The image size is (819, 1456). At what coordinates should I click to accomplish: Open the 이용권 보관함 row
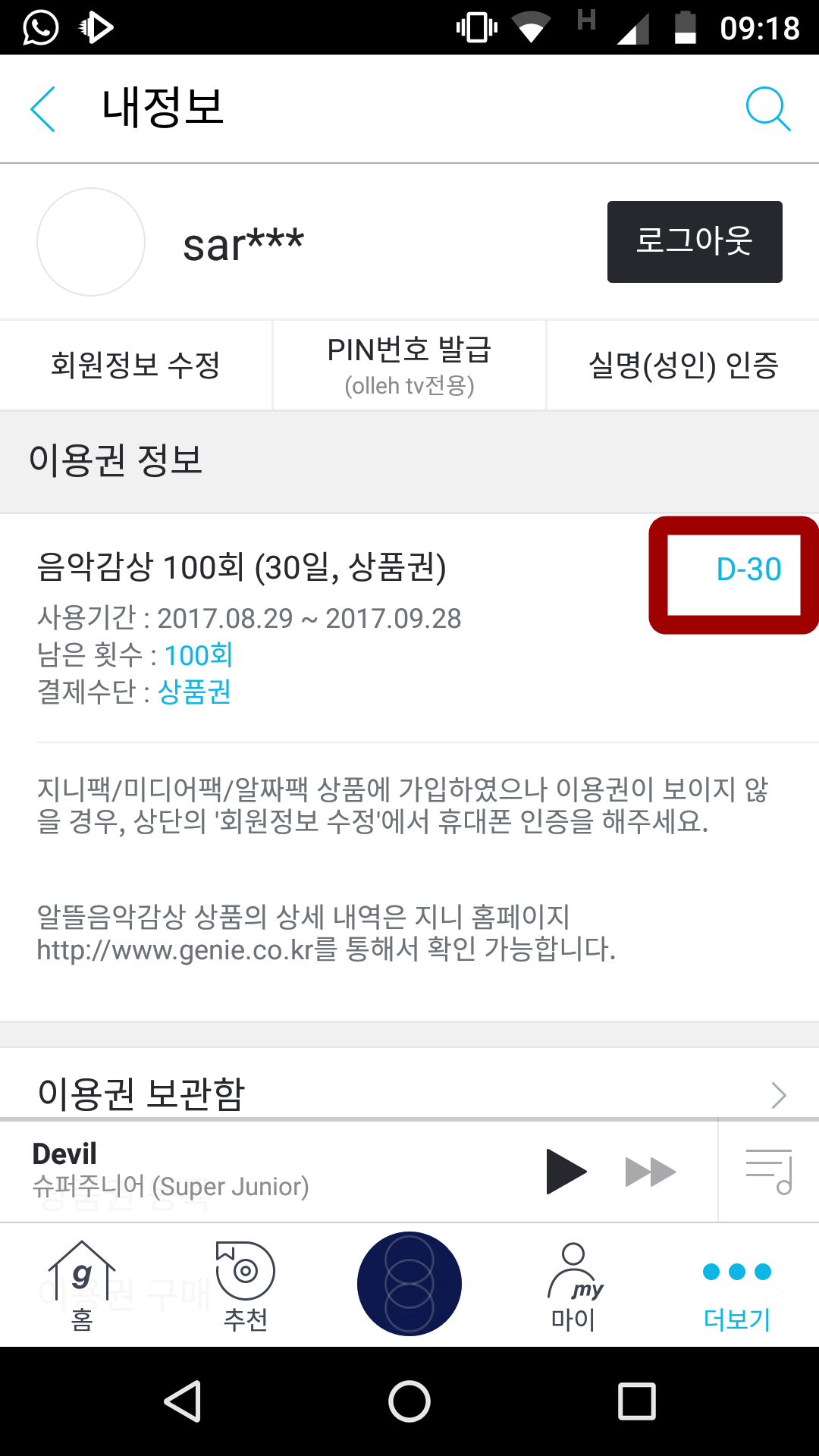click(x=409, y=1094)
